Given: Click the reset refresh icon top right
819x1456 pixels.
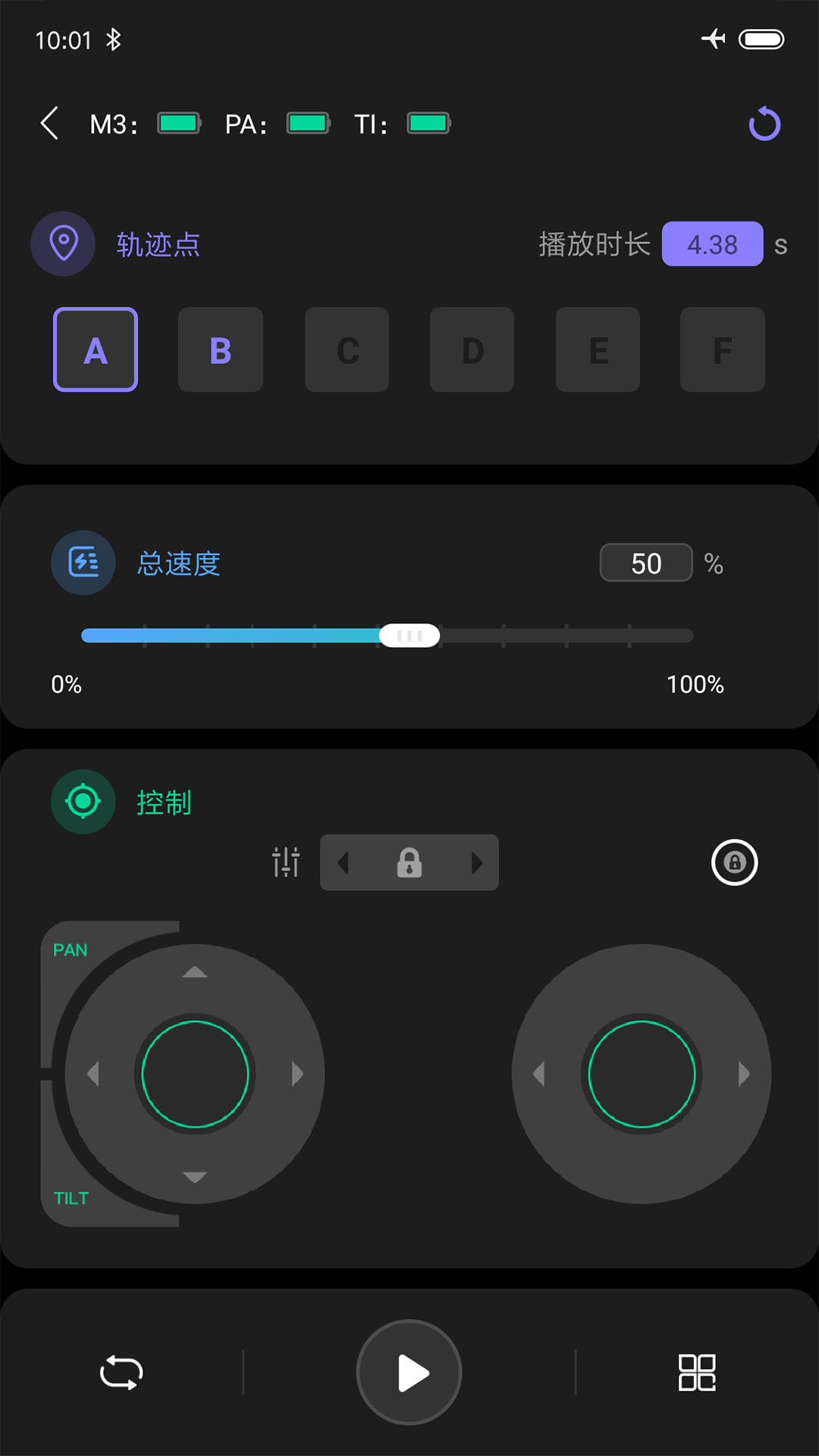Looking at the screenshot, I should point(764,124).
